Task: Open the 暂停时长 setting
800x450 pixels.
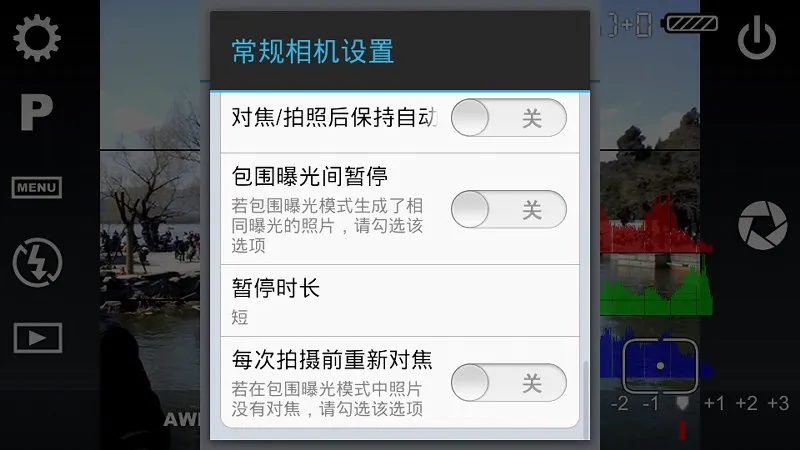Action: pos(399,300)
